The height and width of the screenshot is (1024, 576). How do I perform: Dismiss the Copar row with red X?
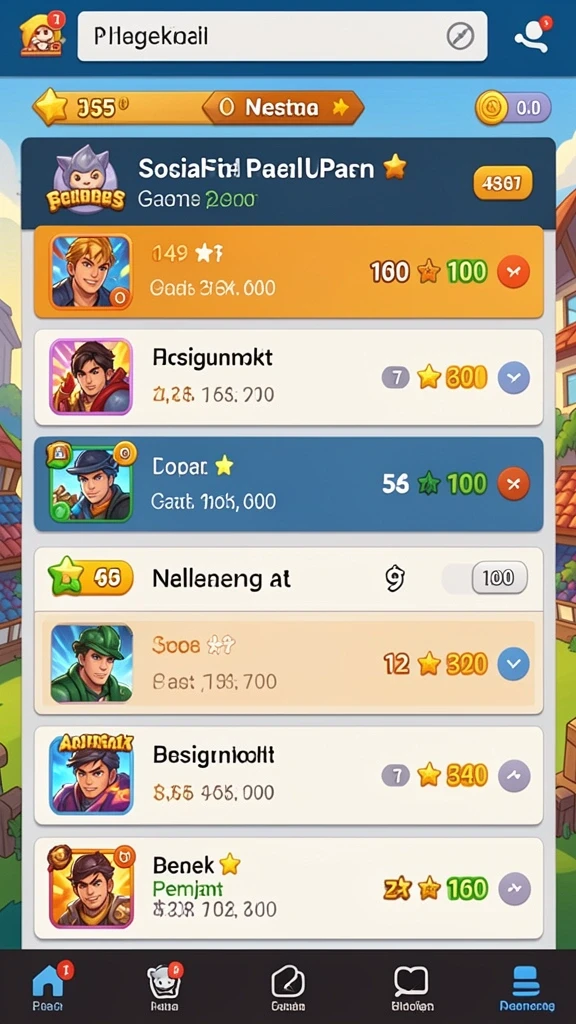click(513, 484)
